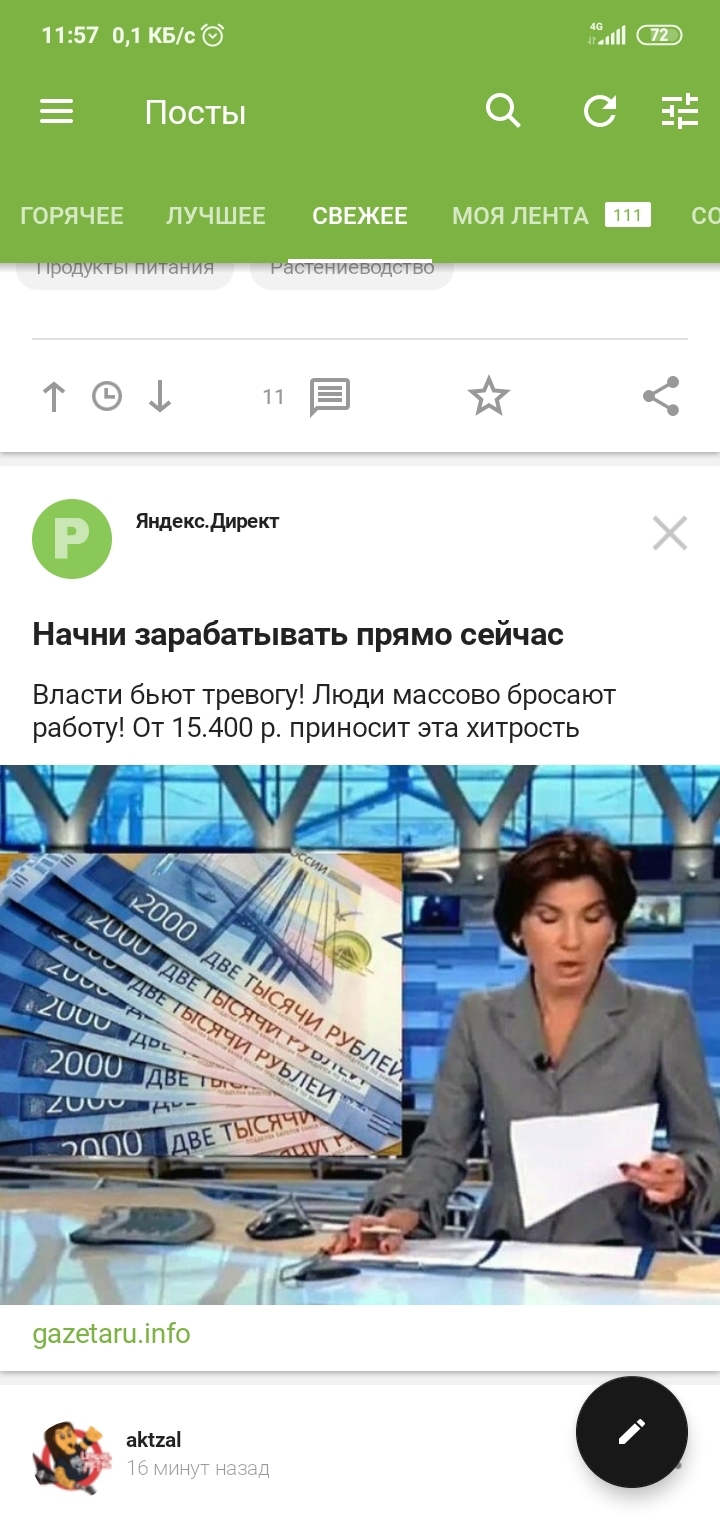Switch to the Горячее tab
The image size is (720, 1520).
pos(72,216)
